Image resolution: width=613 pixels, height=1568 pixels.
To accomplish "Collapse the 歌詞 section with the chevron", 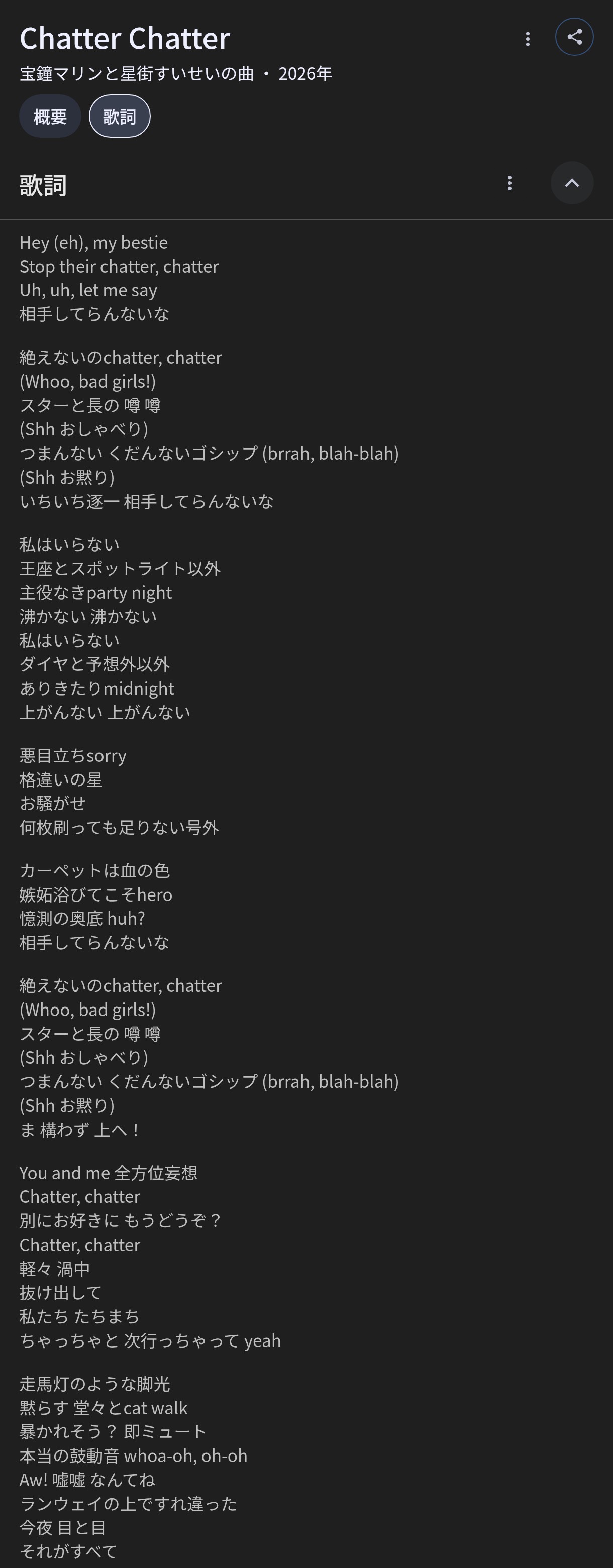I will click(x=572, y=183).
